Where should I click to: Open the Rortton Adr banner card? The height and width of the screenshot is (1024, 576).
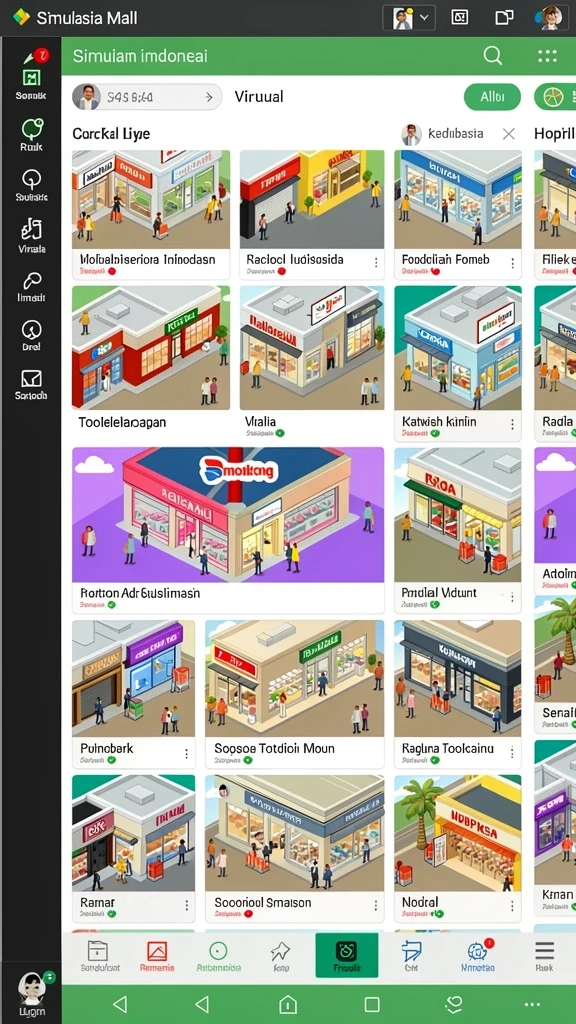(x=228, y=530)
